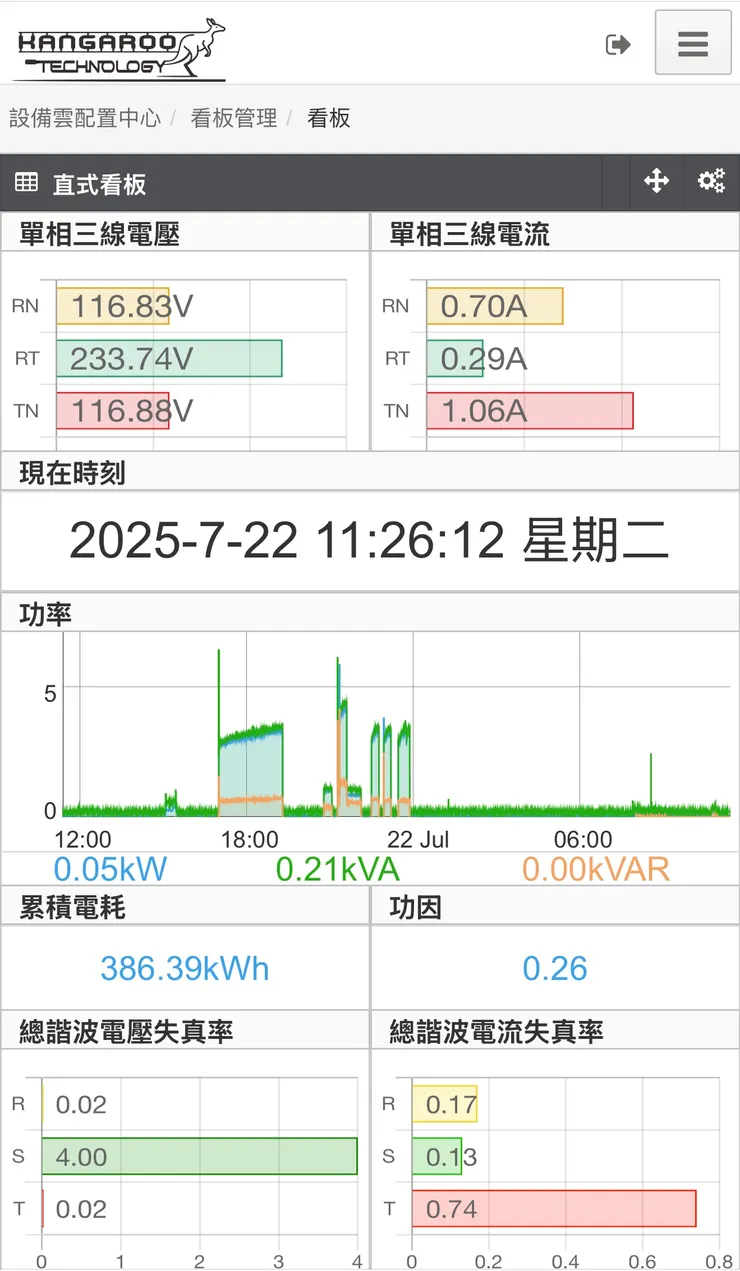
Task: Toggle the 0.05kW series in the legend
Action: click(x=110, y=869)
